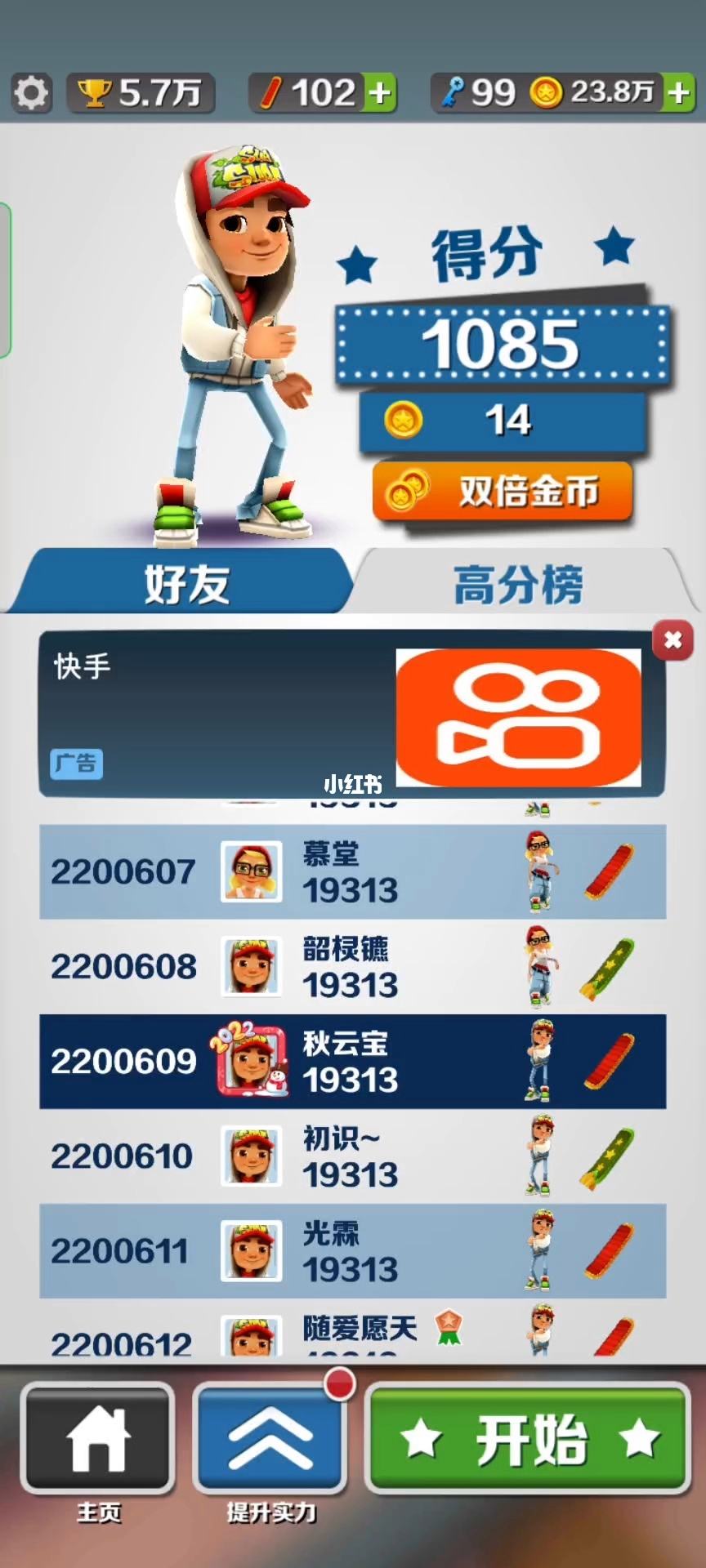706x1568 pixels.
Task: Open the trophy score 5.7万 badge
Action: [x=141, y=92]
